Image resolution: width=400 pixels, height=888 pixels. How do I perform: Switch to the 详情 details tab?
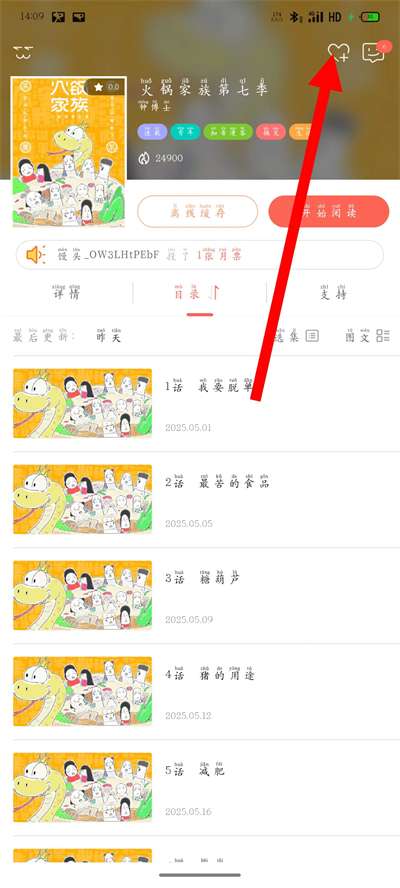[66, 293]
